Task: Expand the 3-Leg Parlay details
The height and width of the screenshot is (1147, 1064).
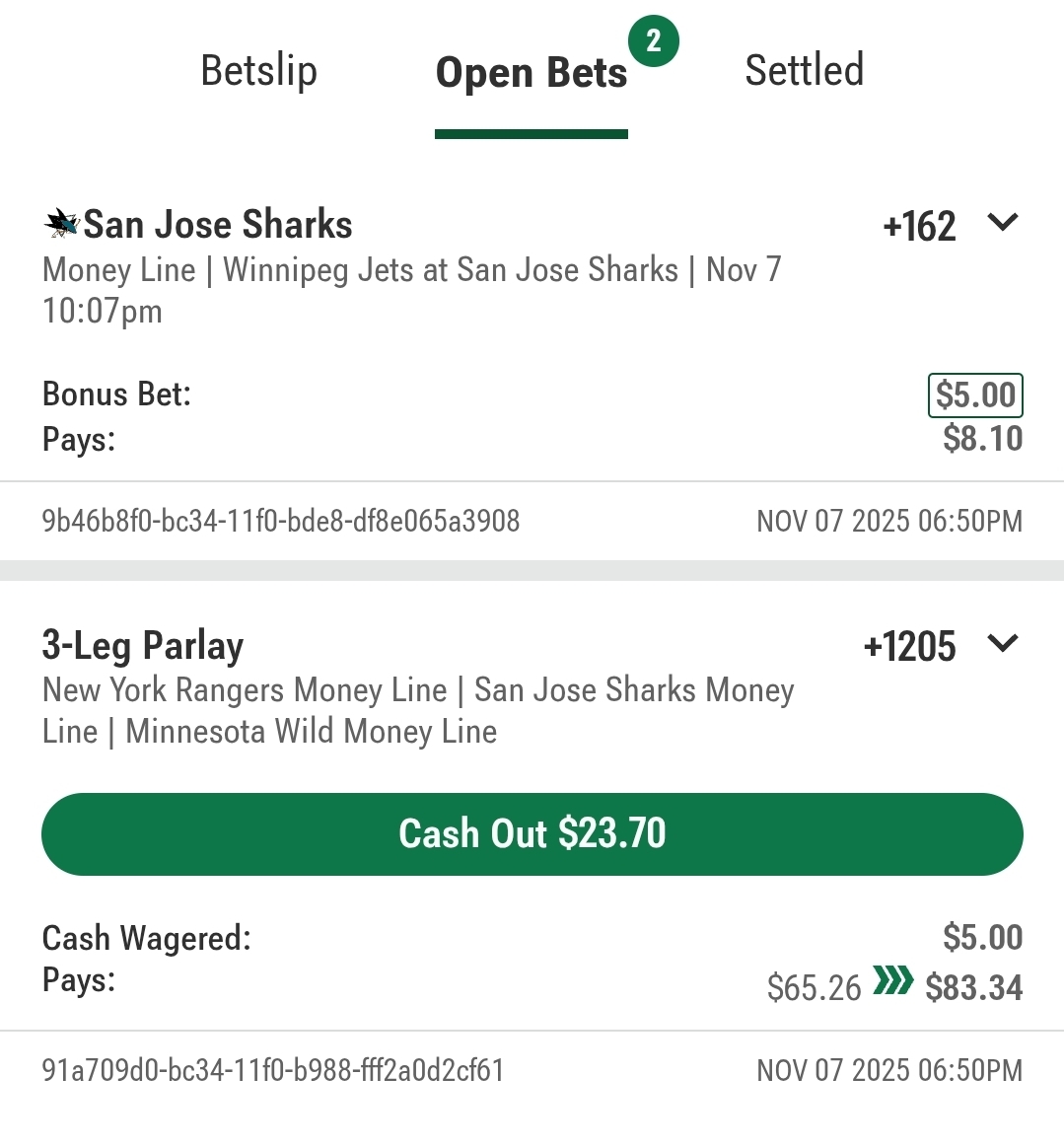Action: tap(1002, 644)
